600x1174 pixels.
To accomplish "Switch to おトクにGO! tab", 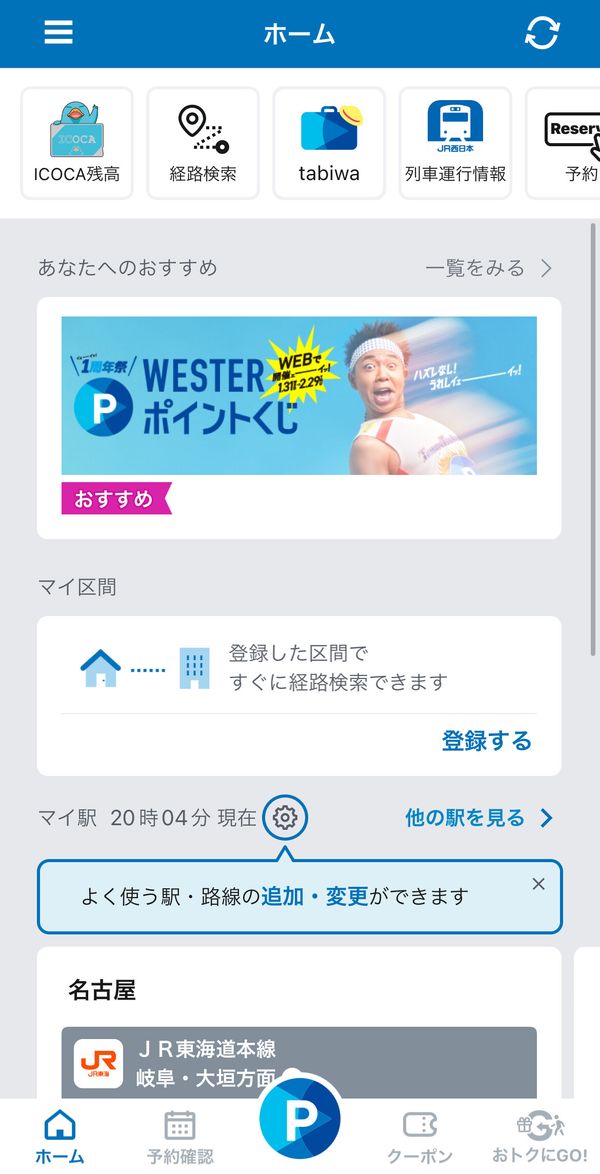I will point(540,1137).
